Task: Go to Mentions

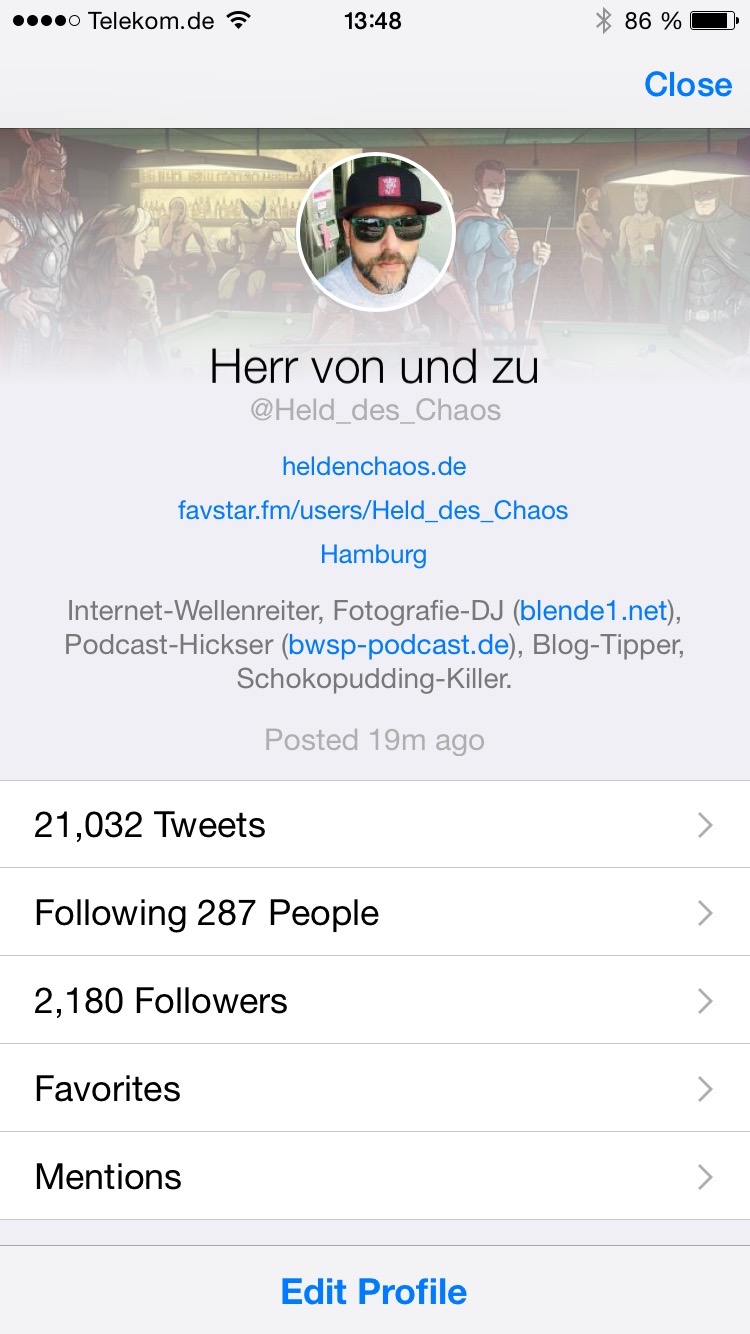Action: pyautogui.click(x=374, y=1177)
